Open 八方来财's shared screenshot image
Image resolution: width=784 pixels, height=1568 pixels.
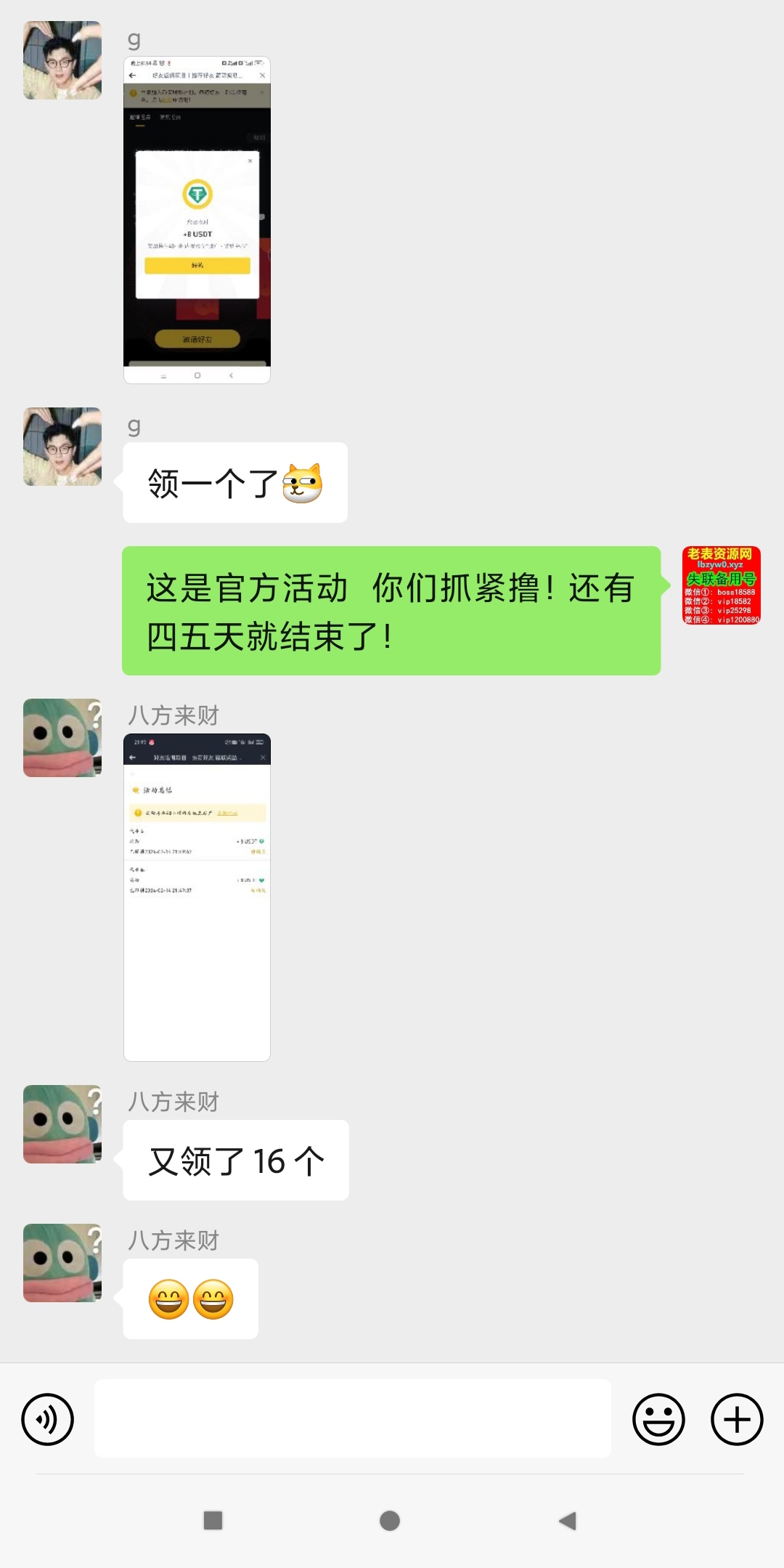(197, 897)
